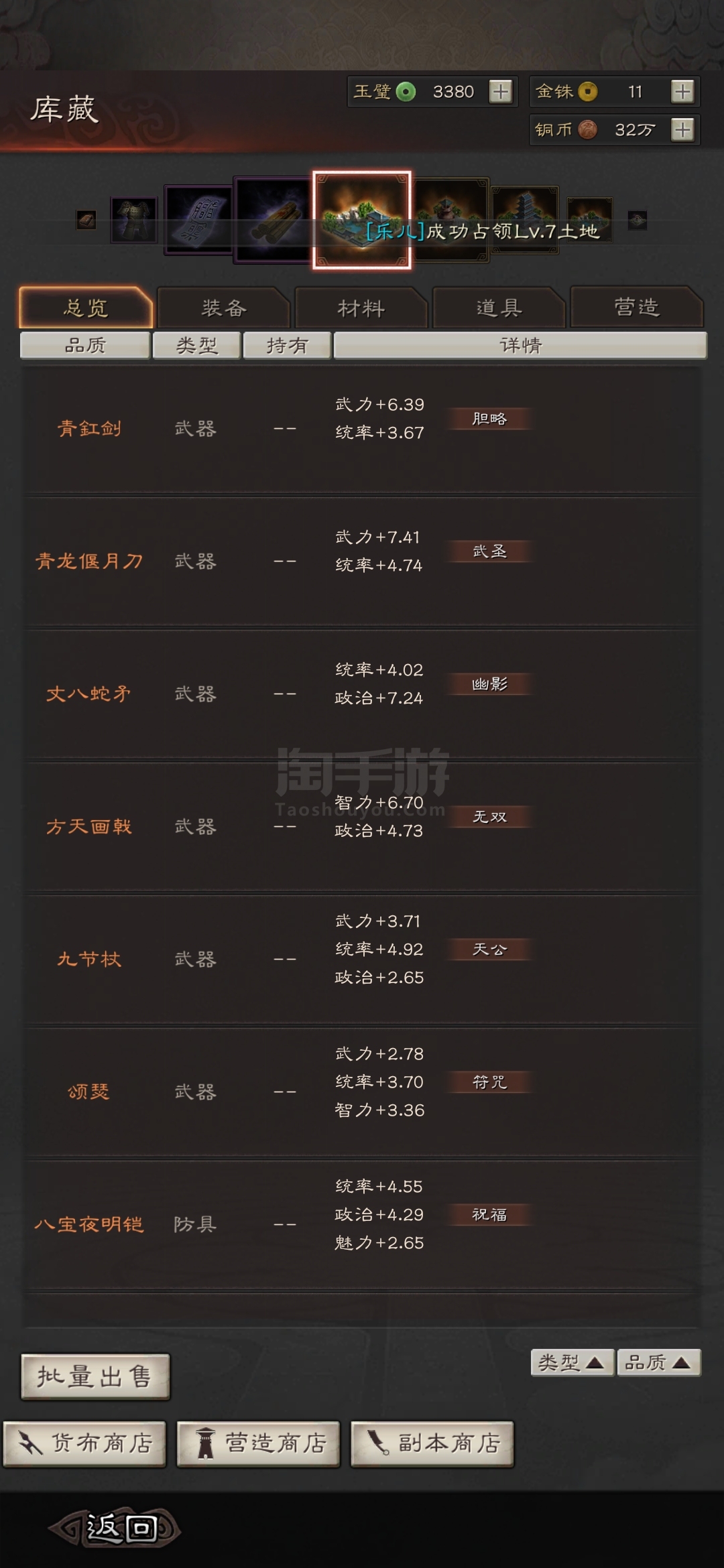Tap the plus next to 金铢
Image resolution: width=724 pixels, height=1568 pixels.
coord(682,91)
